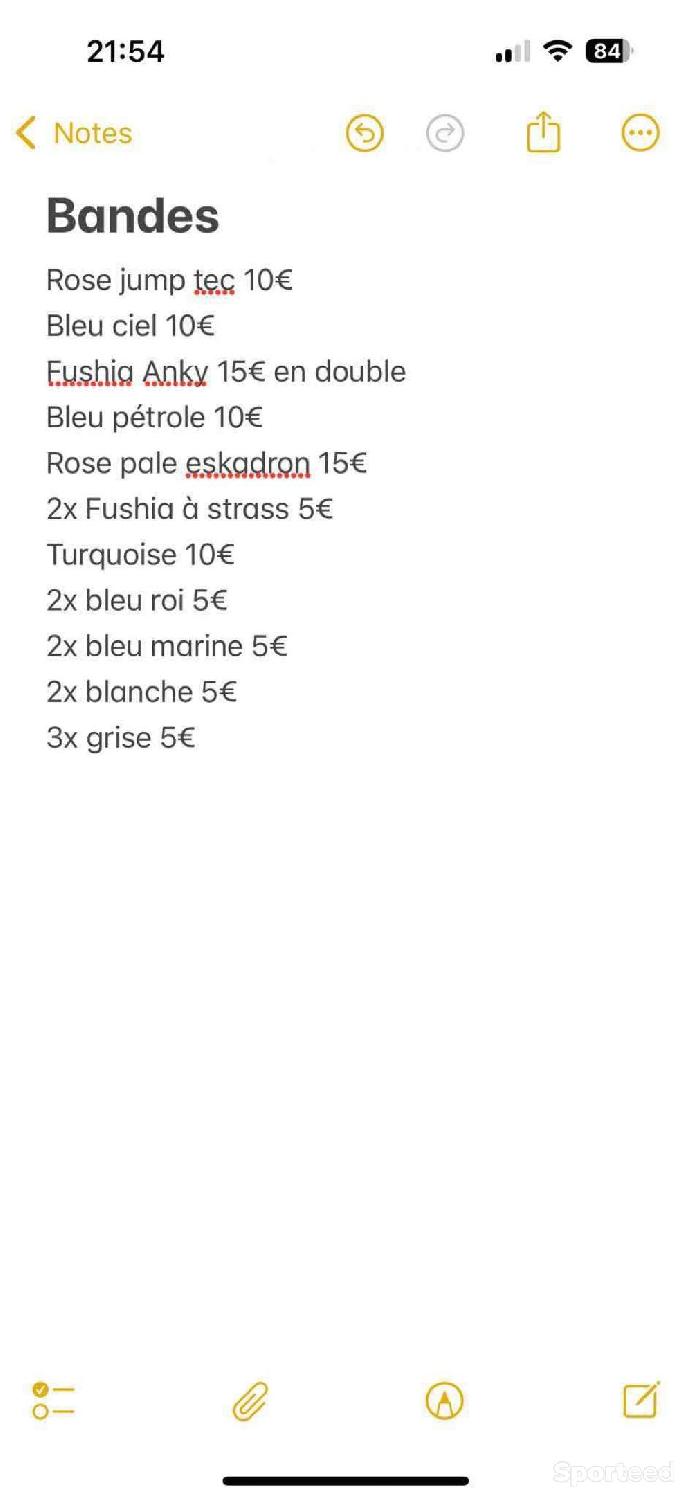Undo the last edit
The width and height of the screenshot is (692, 1500).
coord(365,133)
